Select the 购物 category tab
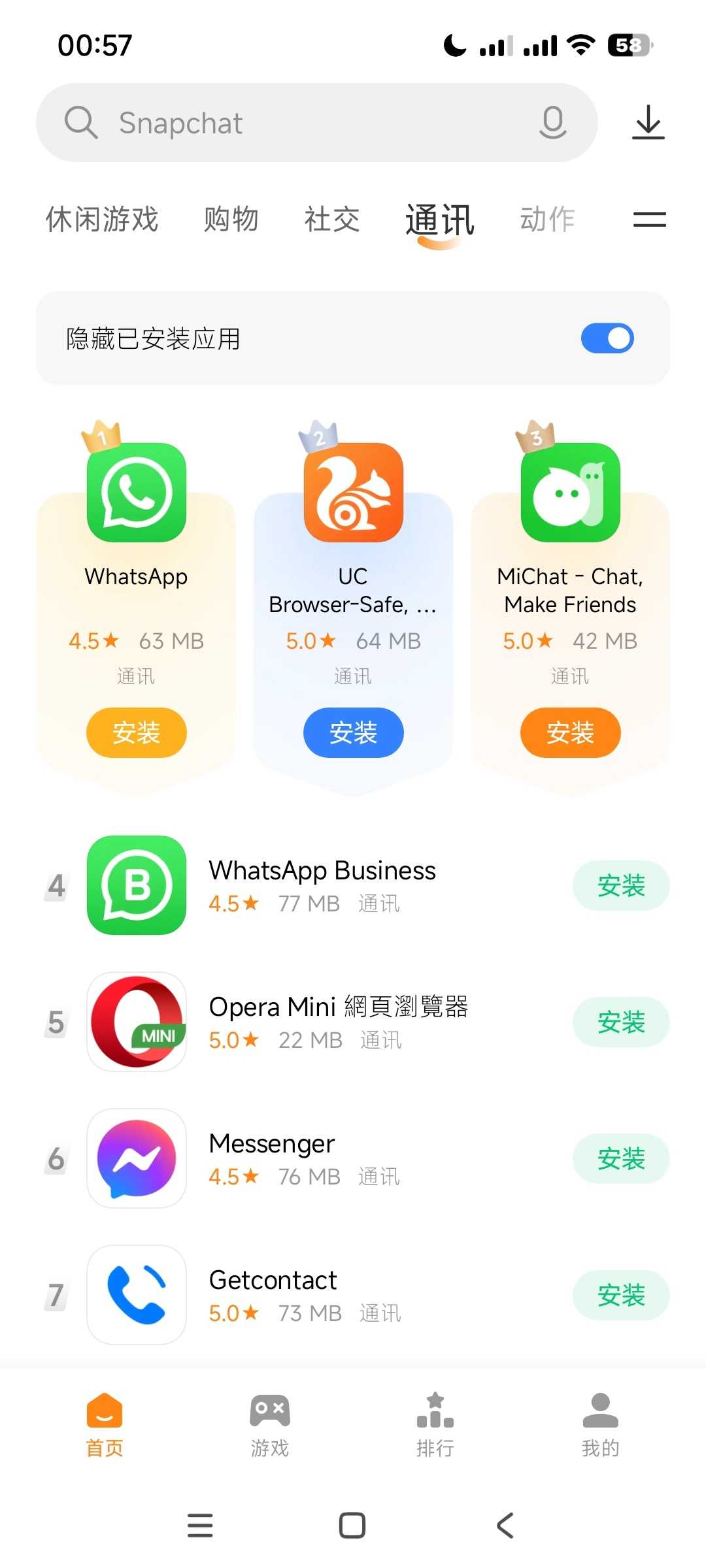Viewport: 706px width, 1568px height. pyautogui.click(x=231, y=219)
